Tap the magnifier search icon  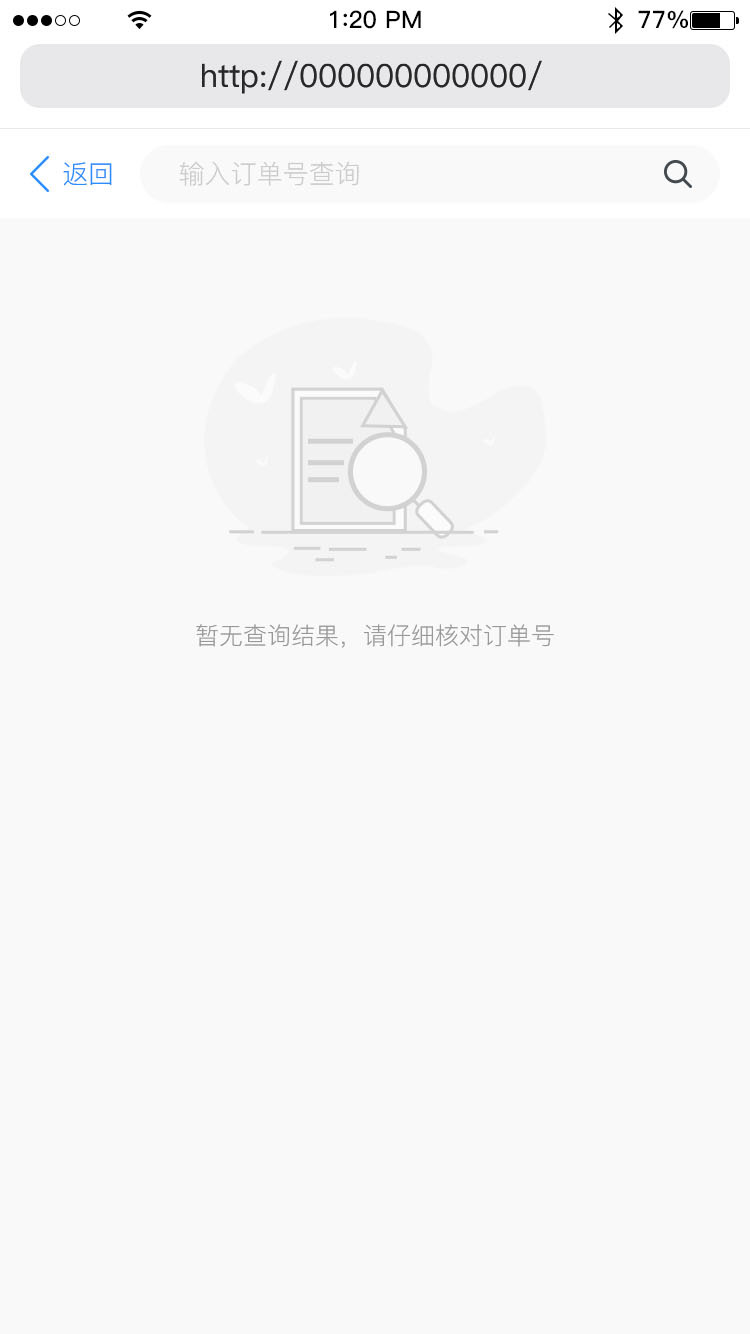(x=677, y=174)
